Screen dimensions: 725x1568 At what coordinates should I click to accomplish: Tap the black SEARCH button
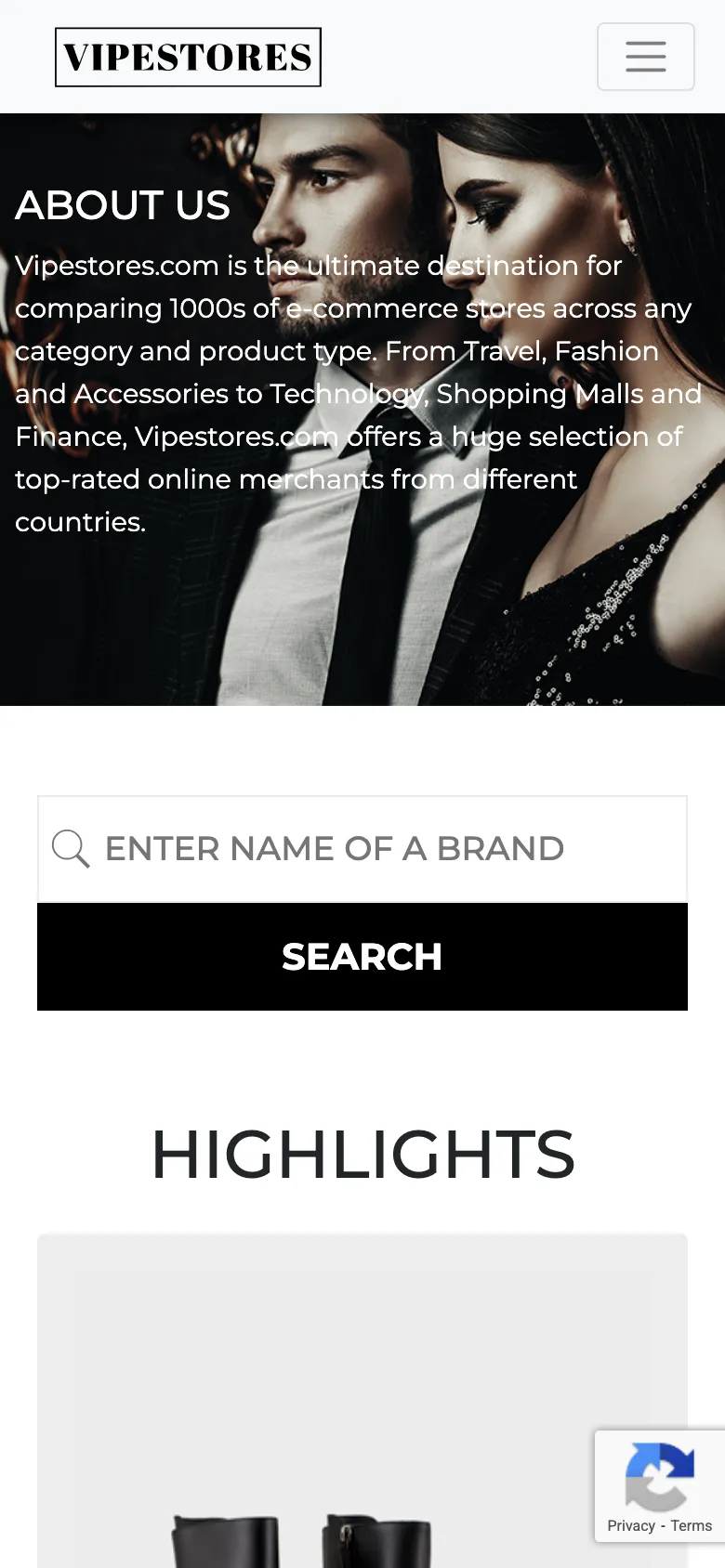[x=362, y=957]
